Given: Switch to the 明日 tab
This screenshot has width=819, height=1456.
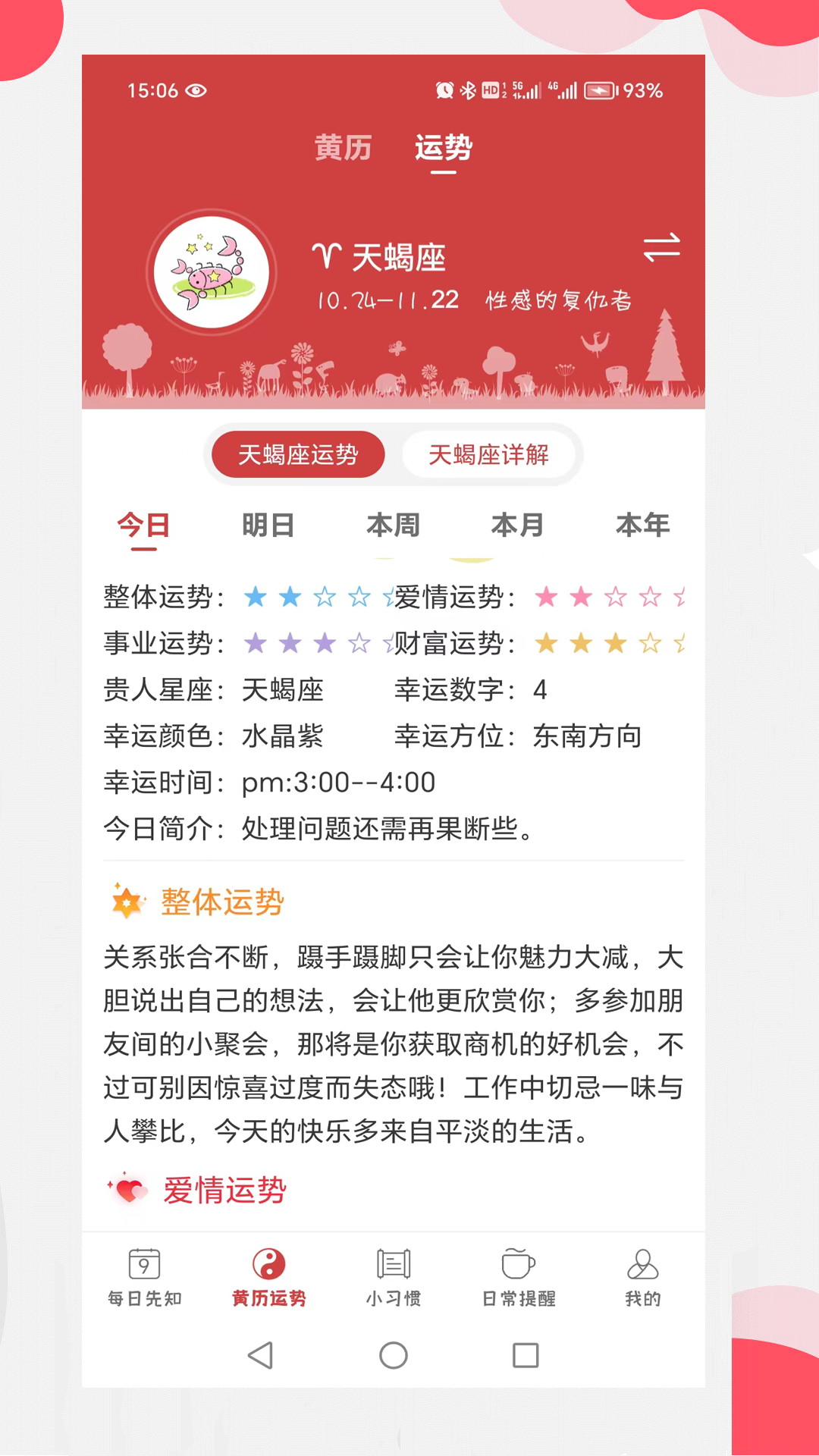Looking at the screenshot, I should click(x=268, y=525).
